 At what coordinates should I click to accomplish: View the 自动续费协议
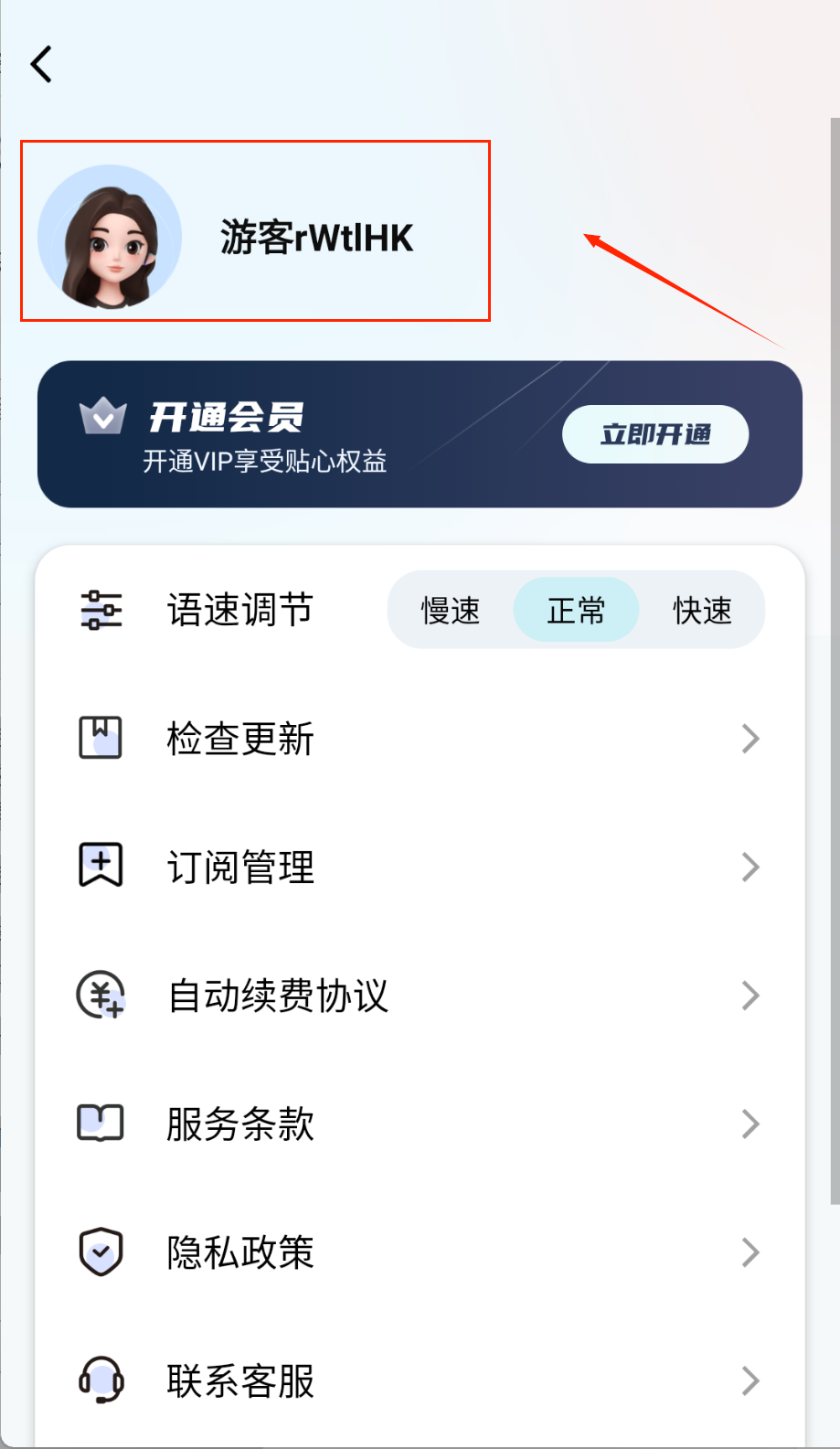tap(420, 996)
